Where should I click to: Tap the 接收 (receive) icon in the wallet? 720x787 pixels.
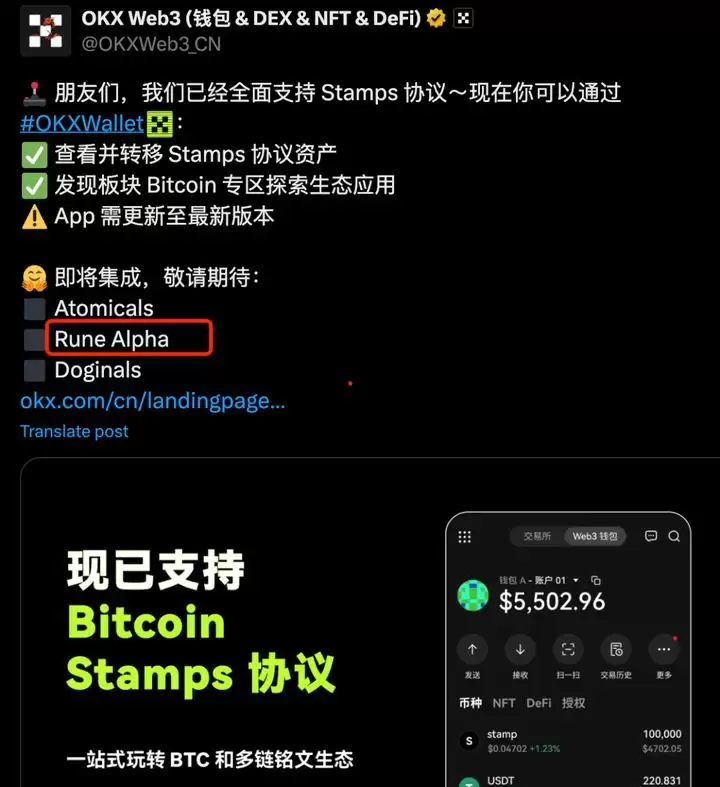(x=520, y=652)
